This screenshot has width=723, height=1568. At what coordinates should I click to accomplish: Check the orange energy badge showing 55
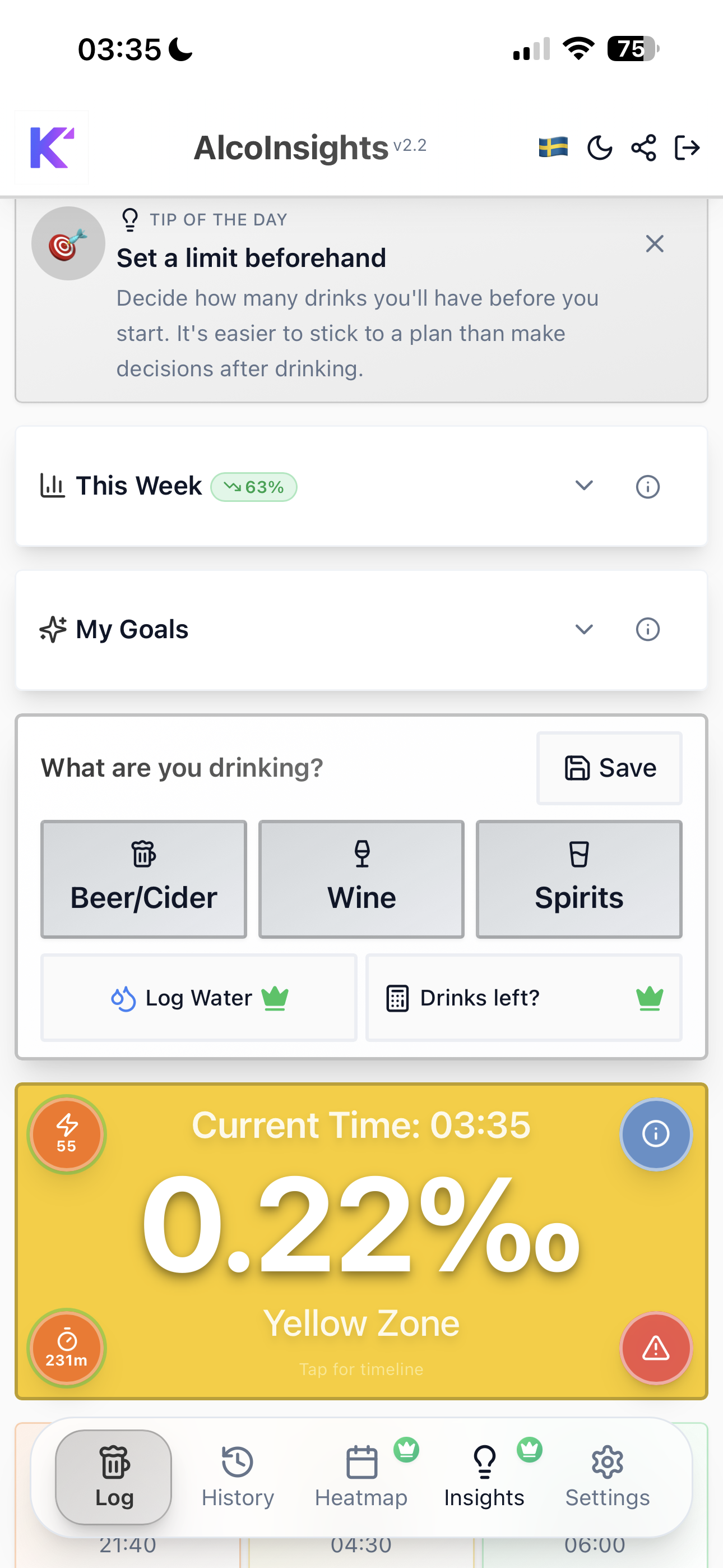coord(67,1133)
